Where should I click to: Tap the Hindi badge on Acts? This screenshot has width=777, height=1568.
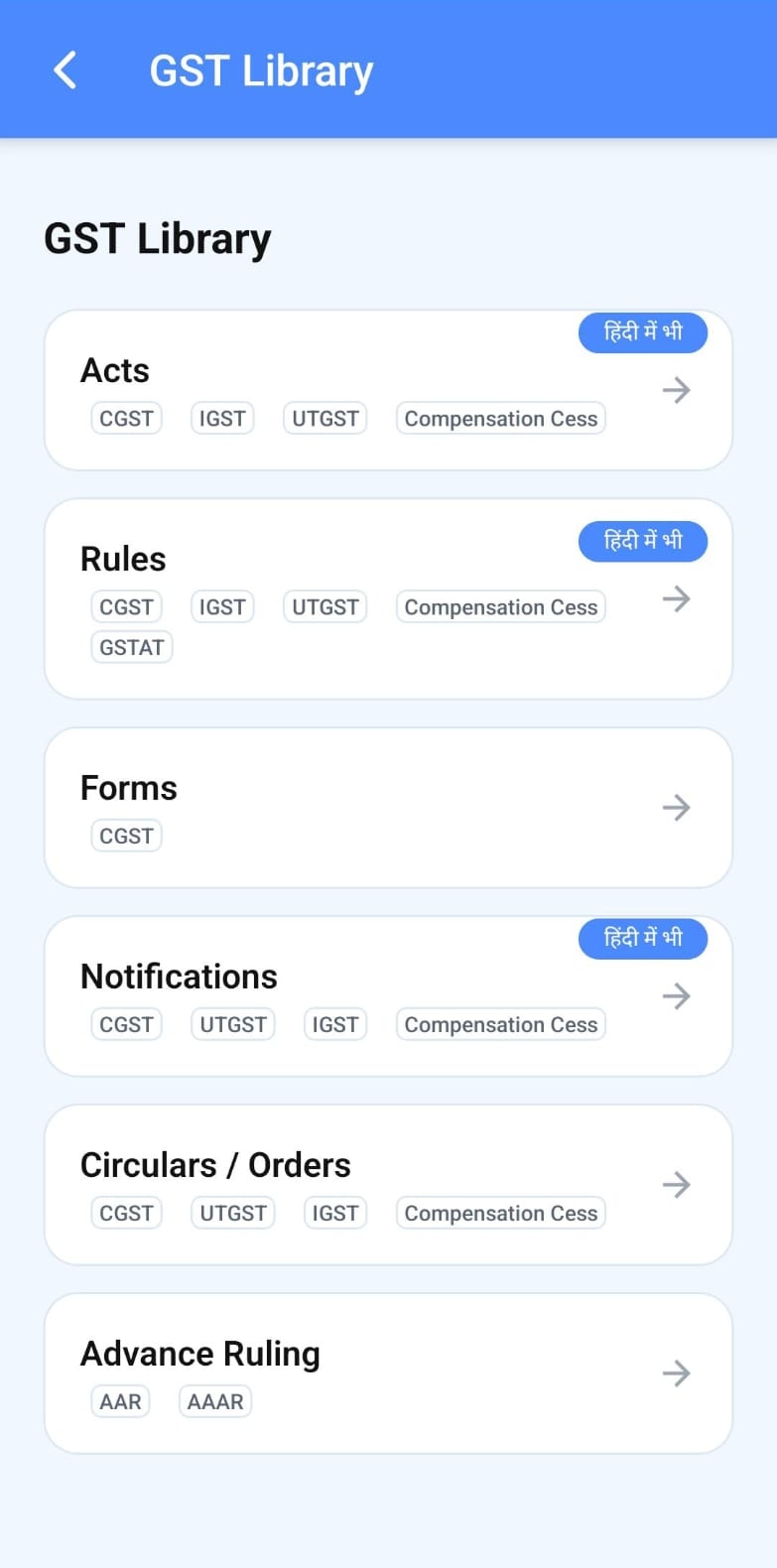(x=642, y=332)
